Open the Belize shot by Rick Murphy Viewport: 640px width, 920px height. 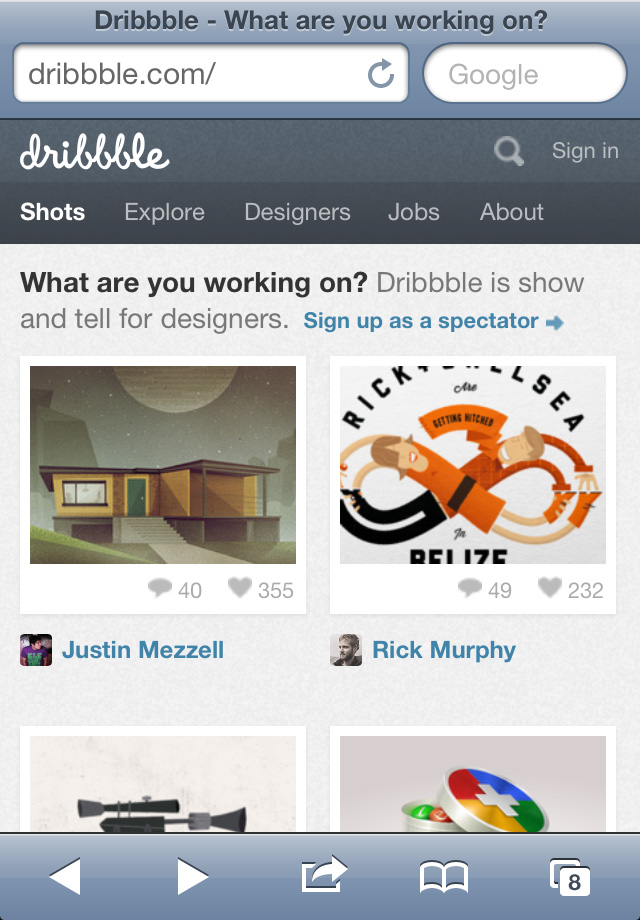tap(473, 465)
